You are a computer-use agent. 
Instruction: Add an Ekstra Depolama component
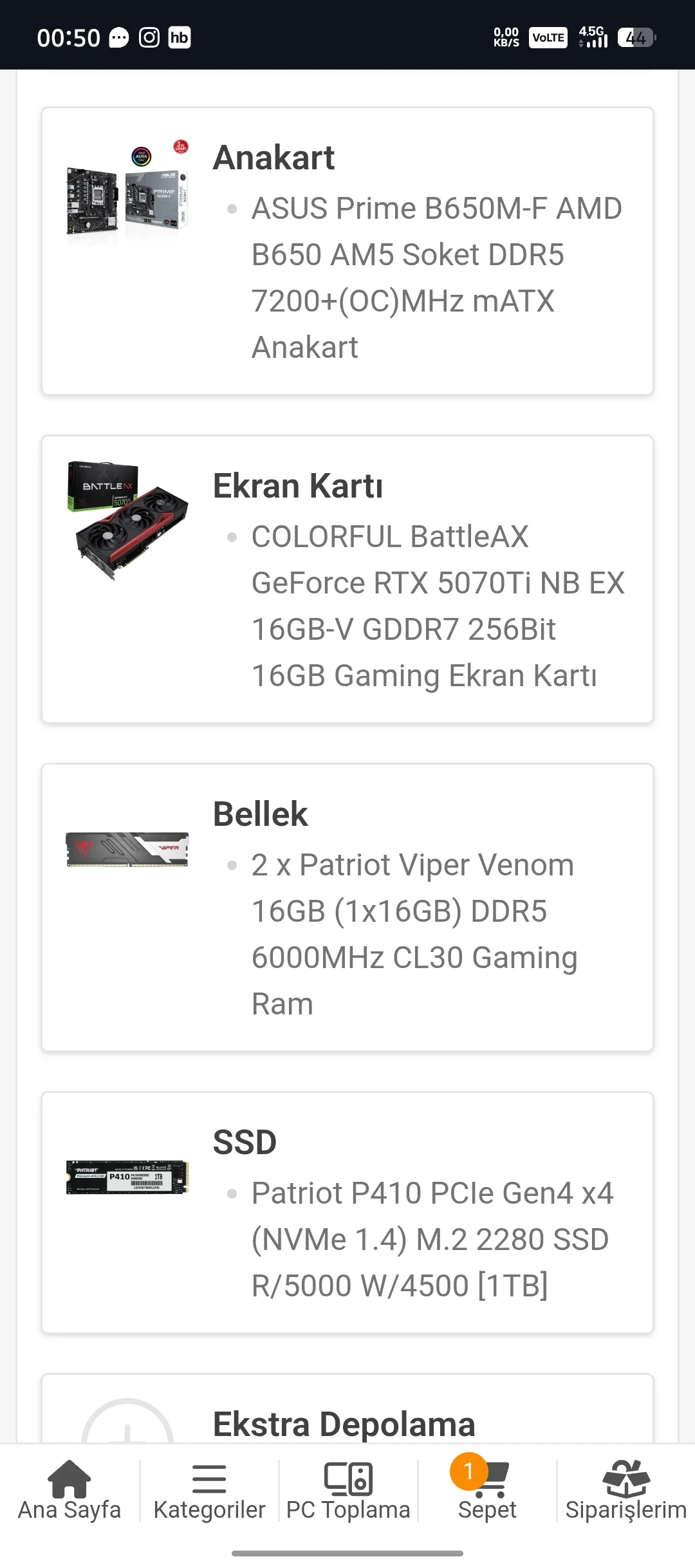(127, 1424)
